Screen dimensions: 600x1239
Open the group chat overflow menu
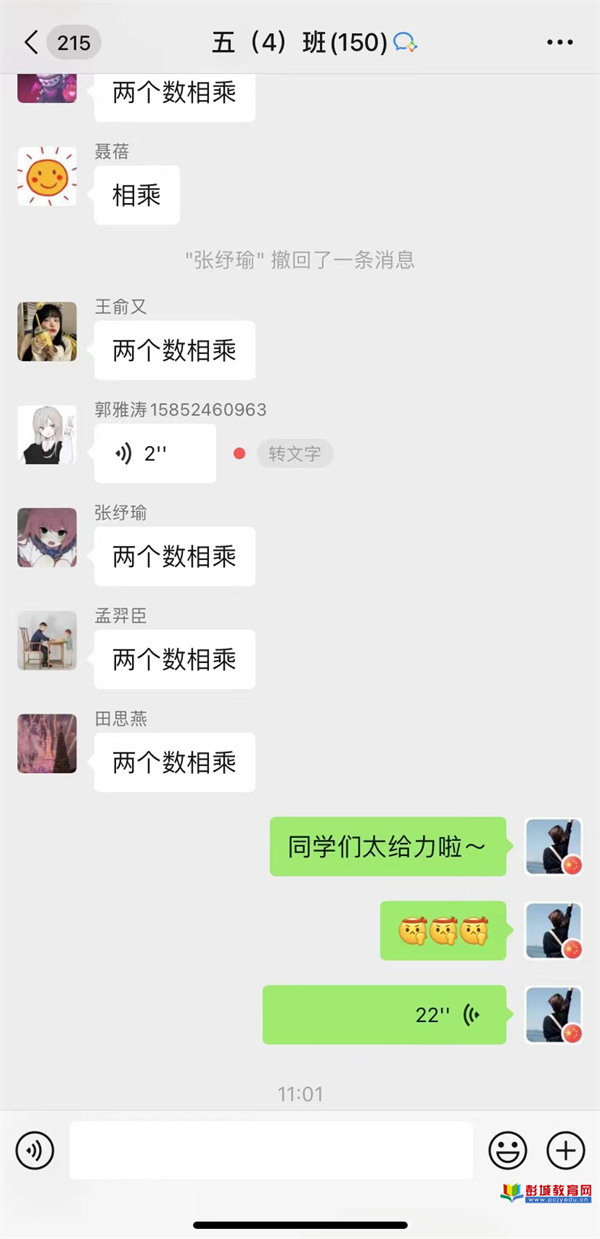[x=560, y=42]
